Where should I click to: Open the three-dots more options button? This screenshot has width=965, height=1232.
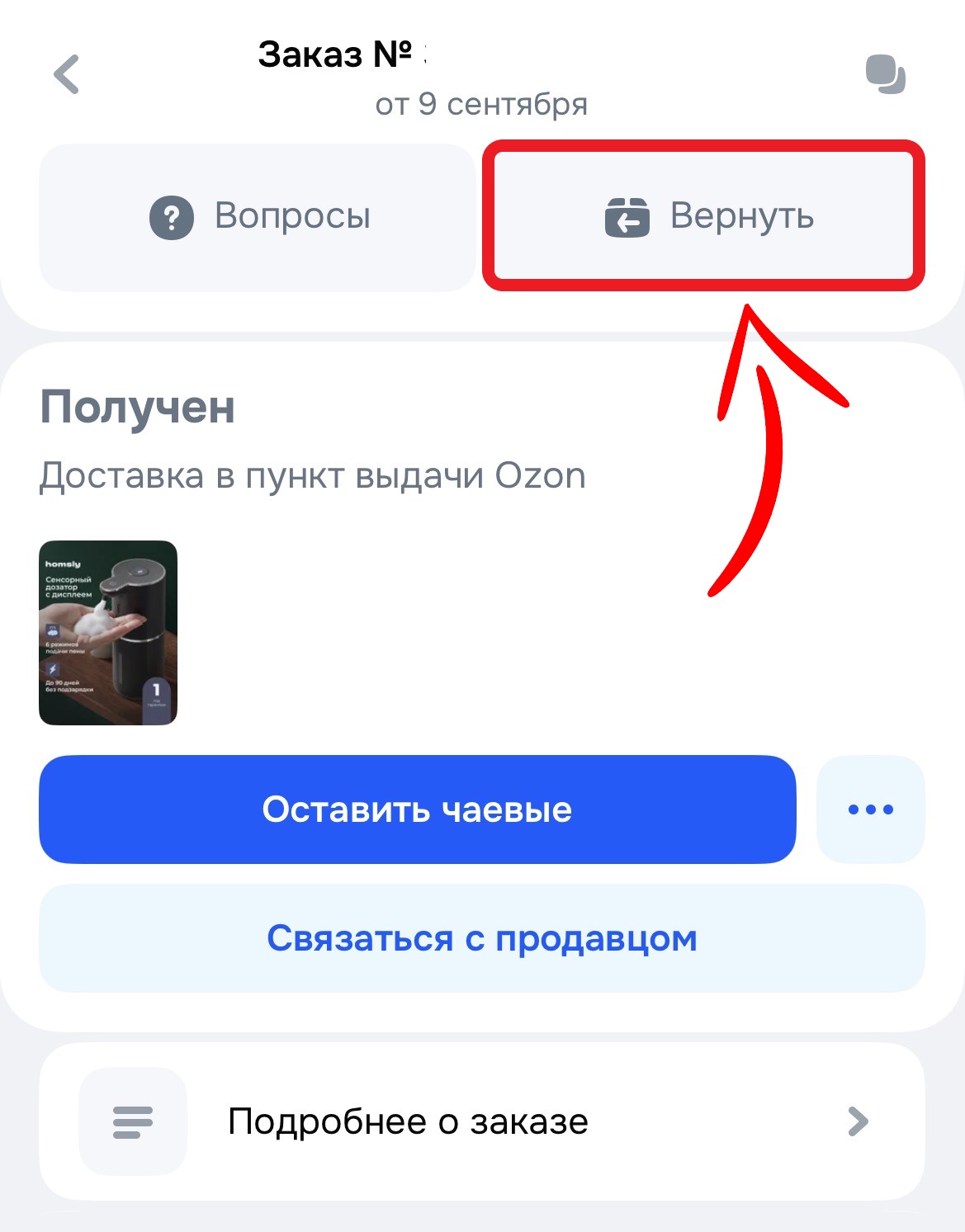click(x=871, y=810)
